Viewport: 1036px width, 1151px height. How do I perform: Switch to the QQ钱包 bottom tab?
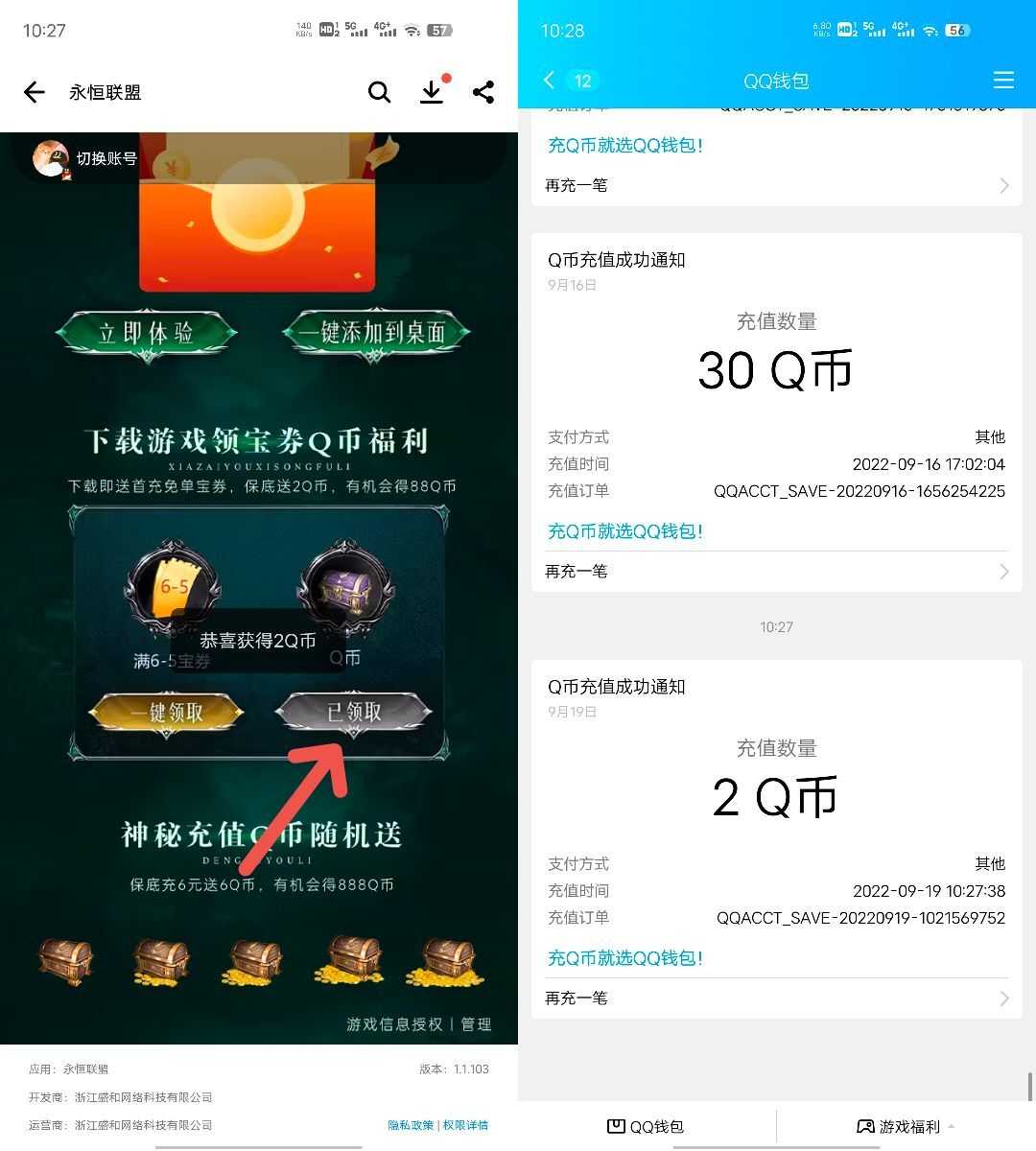coord(646,1125)
